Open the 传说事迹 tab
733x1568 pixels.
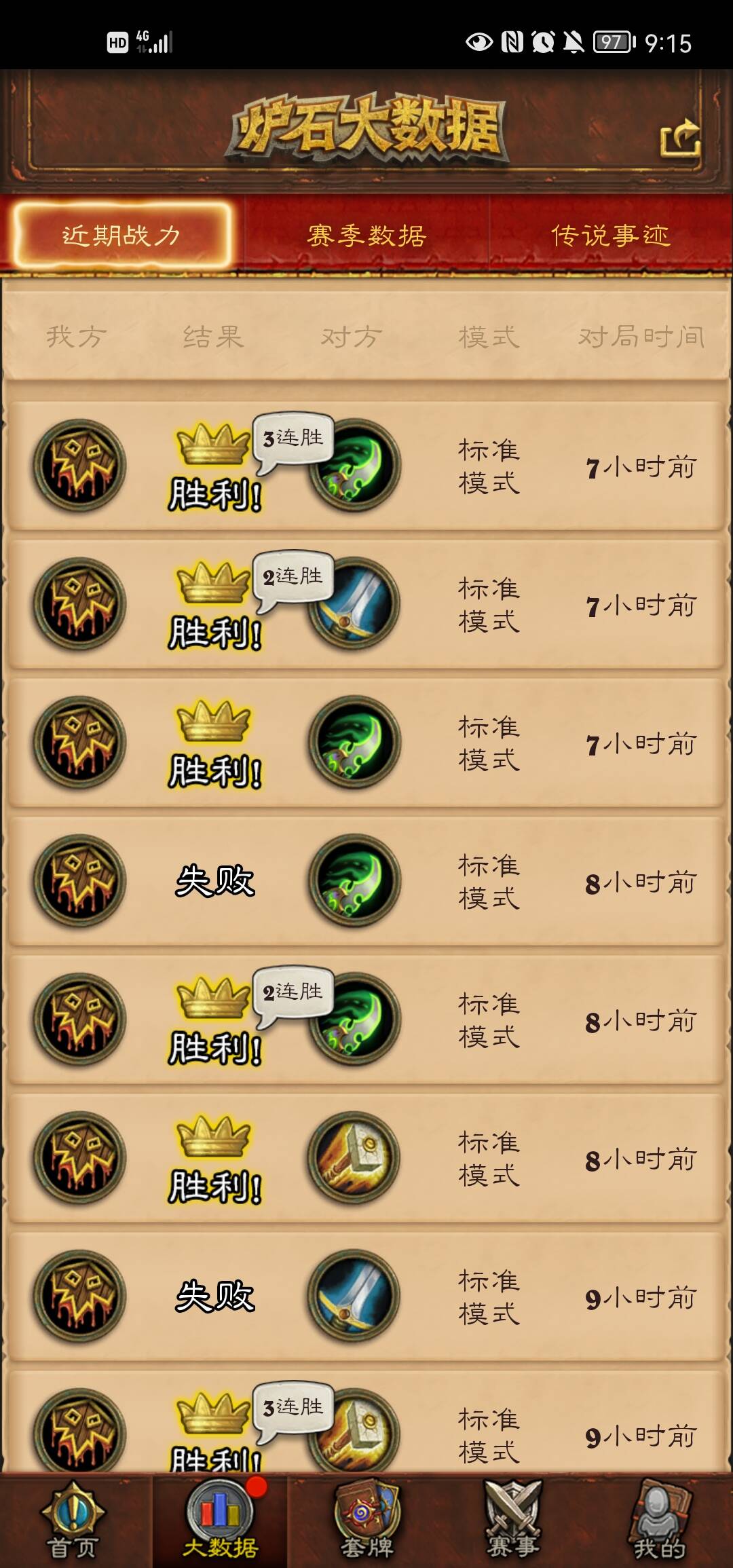pyautogui.click(x=610, y=236)
